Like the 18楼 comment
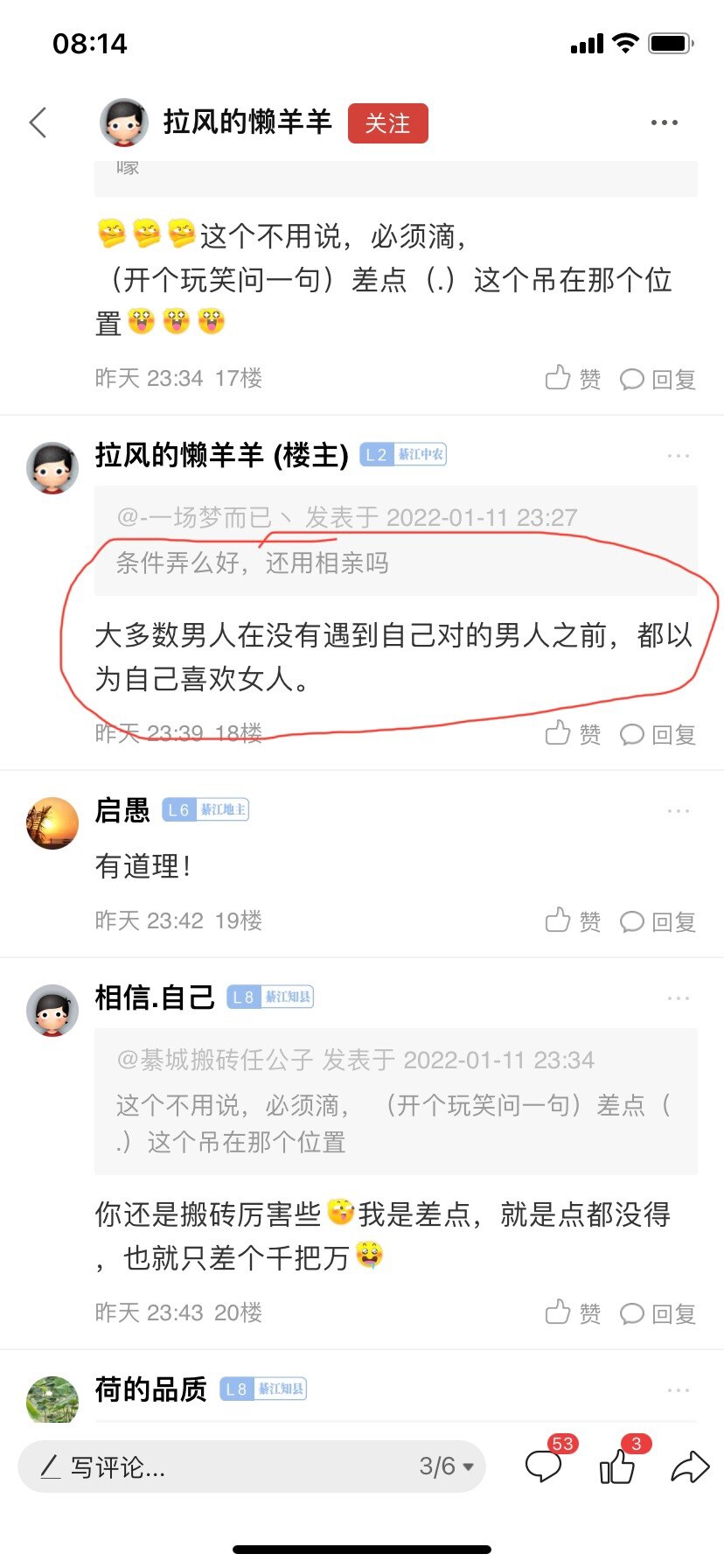The width and height of the screenshot is (724, 1568). point(573,734)
